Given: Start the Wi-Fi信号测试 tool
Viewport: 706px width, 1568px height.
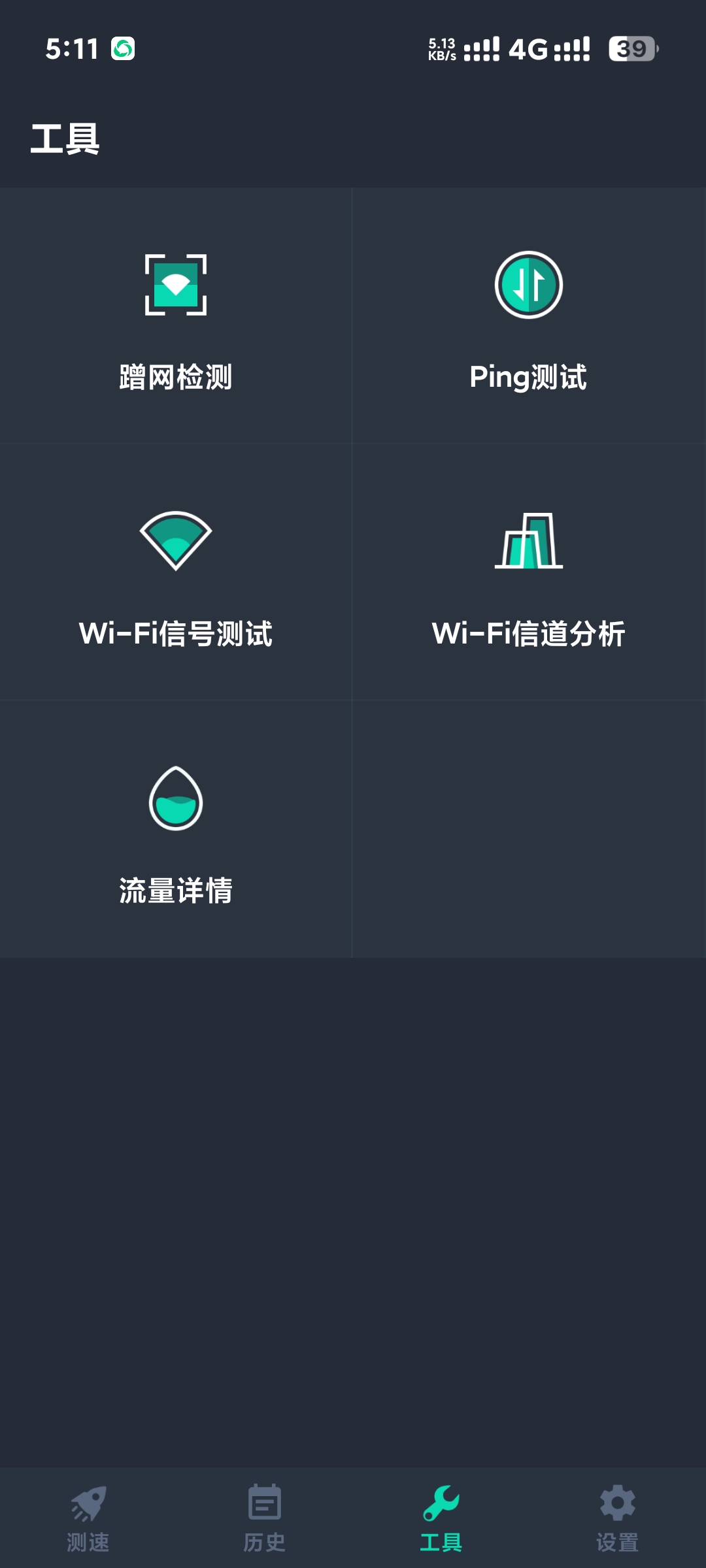Looking at the screenshot, I should coord(175,573).
